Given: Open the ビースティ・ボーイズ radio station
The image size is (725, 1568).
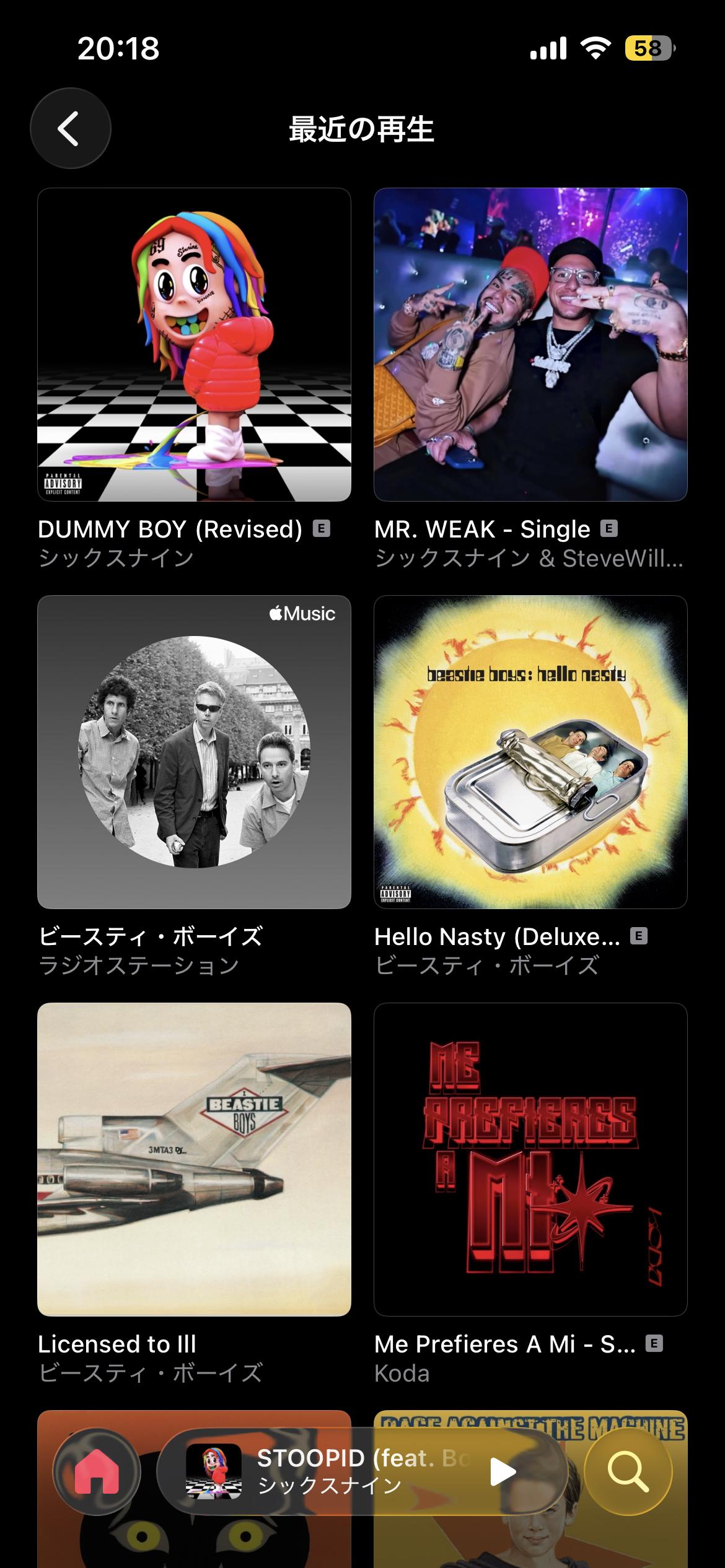Looking at the screenshot, I should (194, 752).
